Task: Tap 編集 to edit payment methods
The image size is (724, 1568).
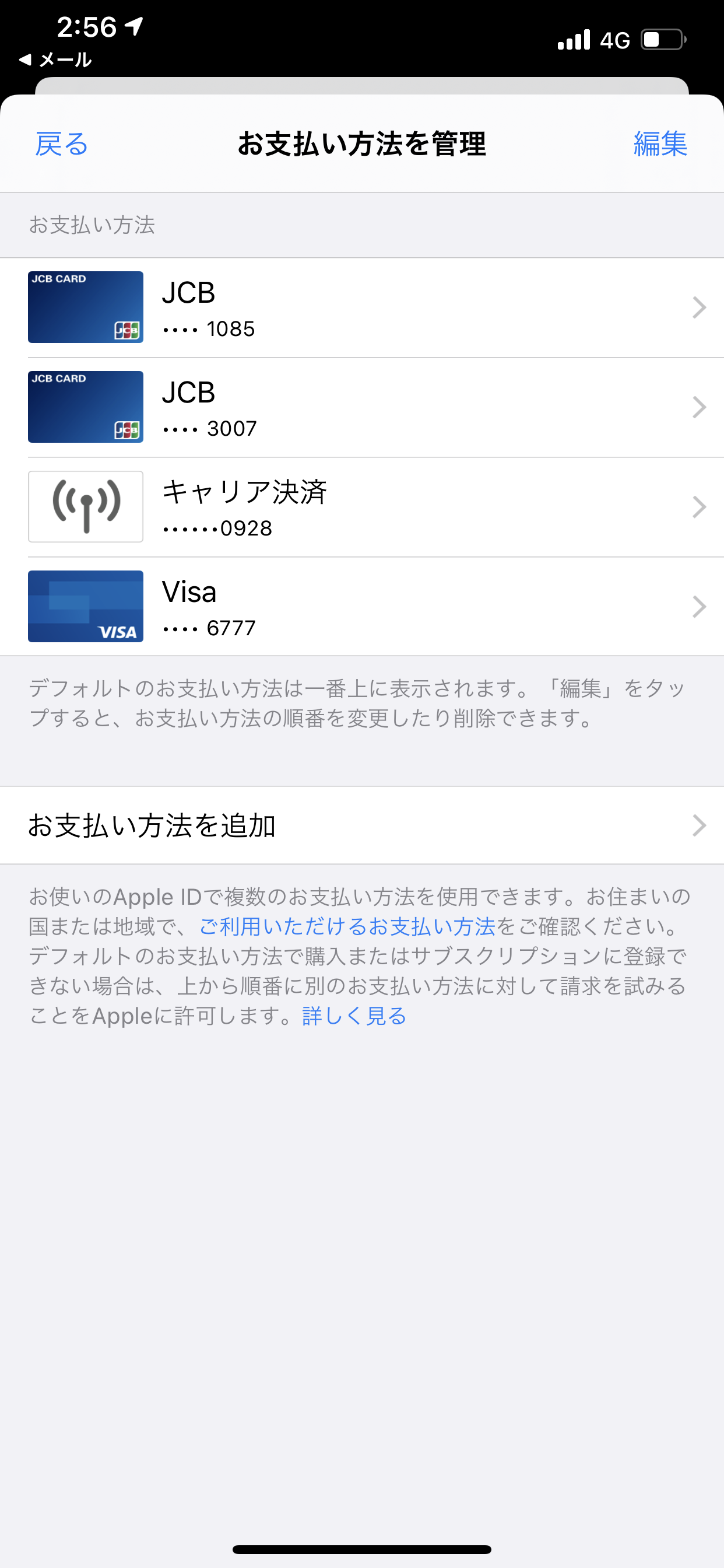Action: [659, 144]
